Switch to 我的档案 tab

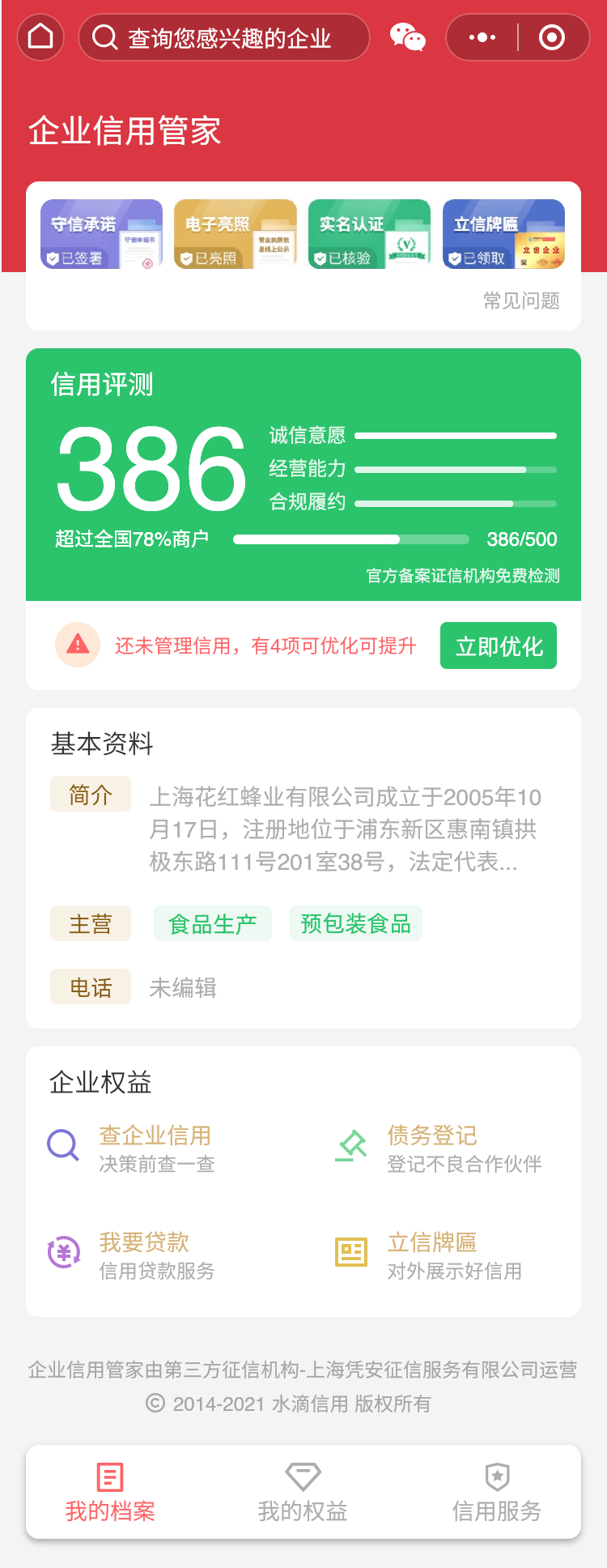click(x=110, y=1493)
